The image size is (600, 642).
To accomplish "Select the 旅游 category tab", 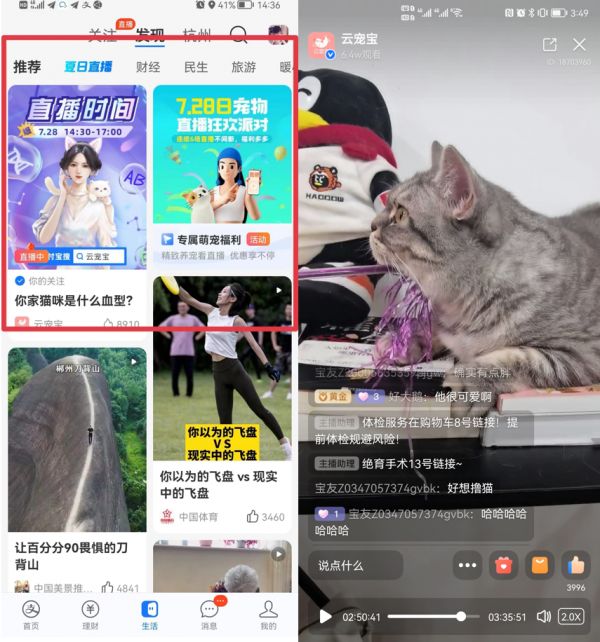I will [243, 67].
